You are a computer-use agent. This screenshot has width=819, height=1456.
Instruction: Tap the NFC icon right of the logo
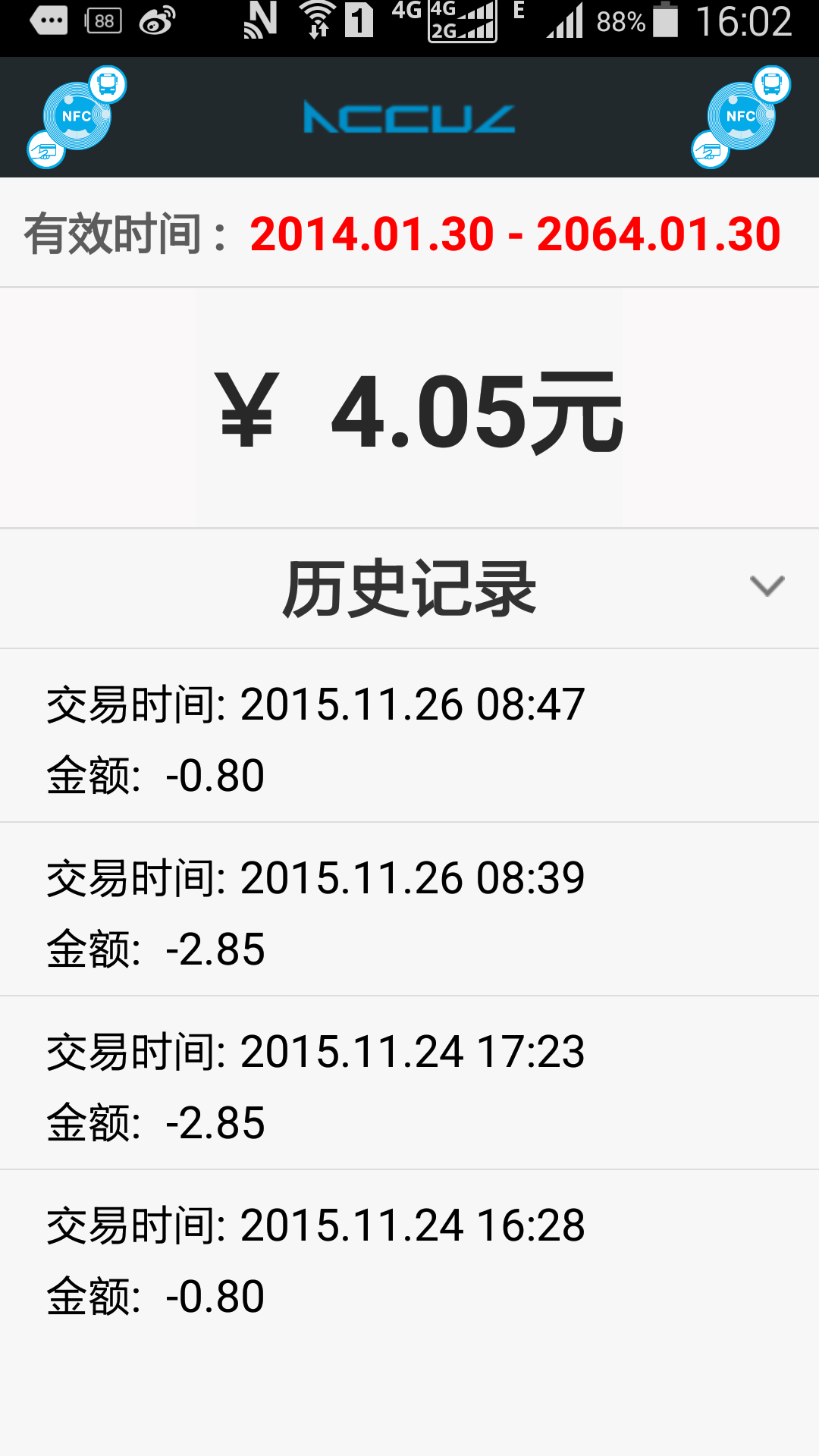[x=741, y=117]
